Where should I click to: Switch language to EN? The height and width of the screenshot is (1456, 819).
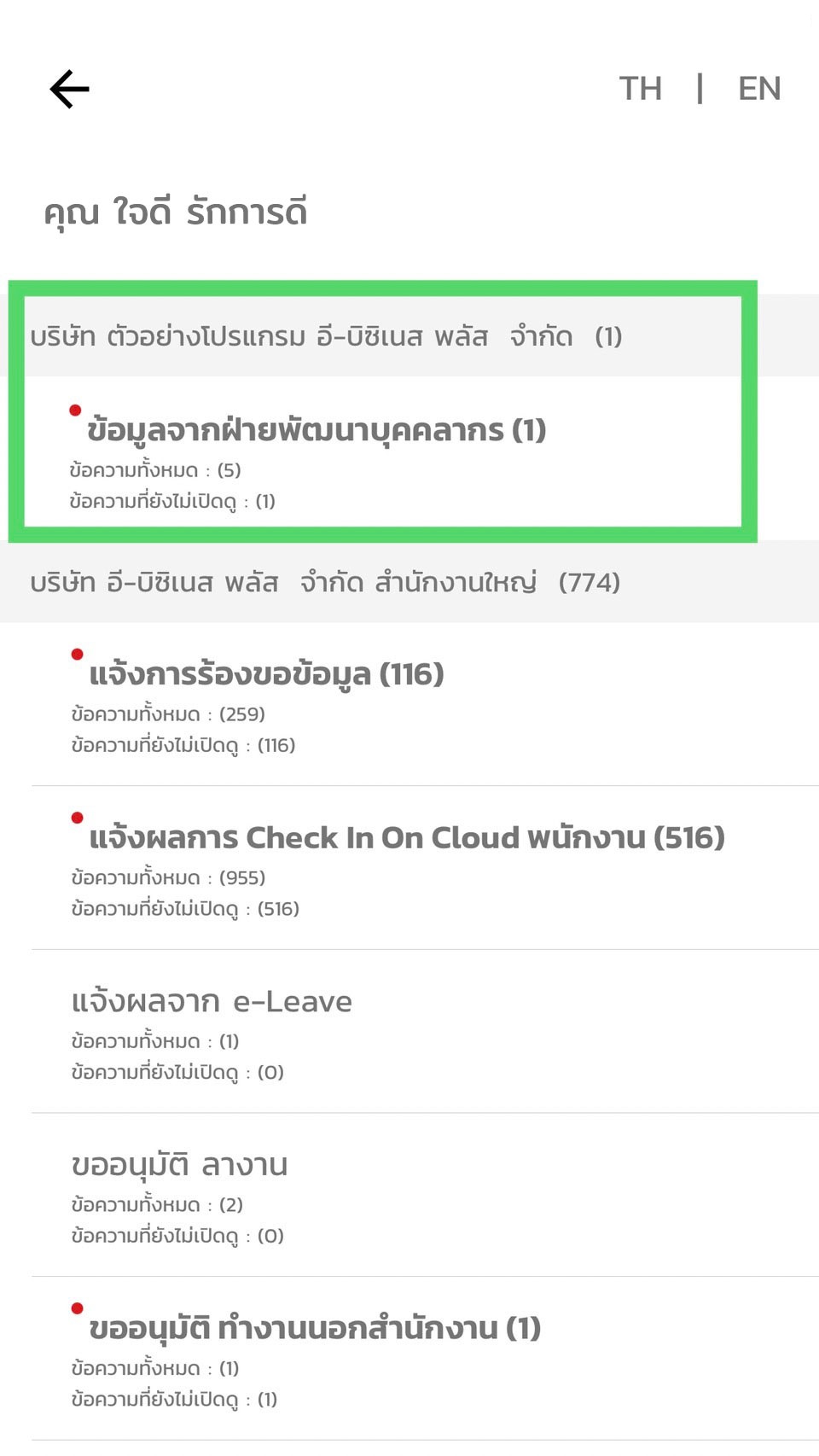click(758, 89)
